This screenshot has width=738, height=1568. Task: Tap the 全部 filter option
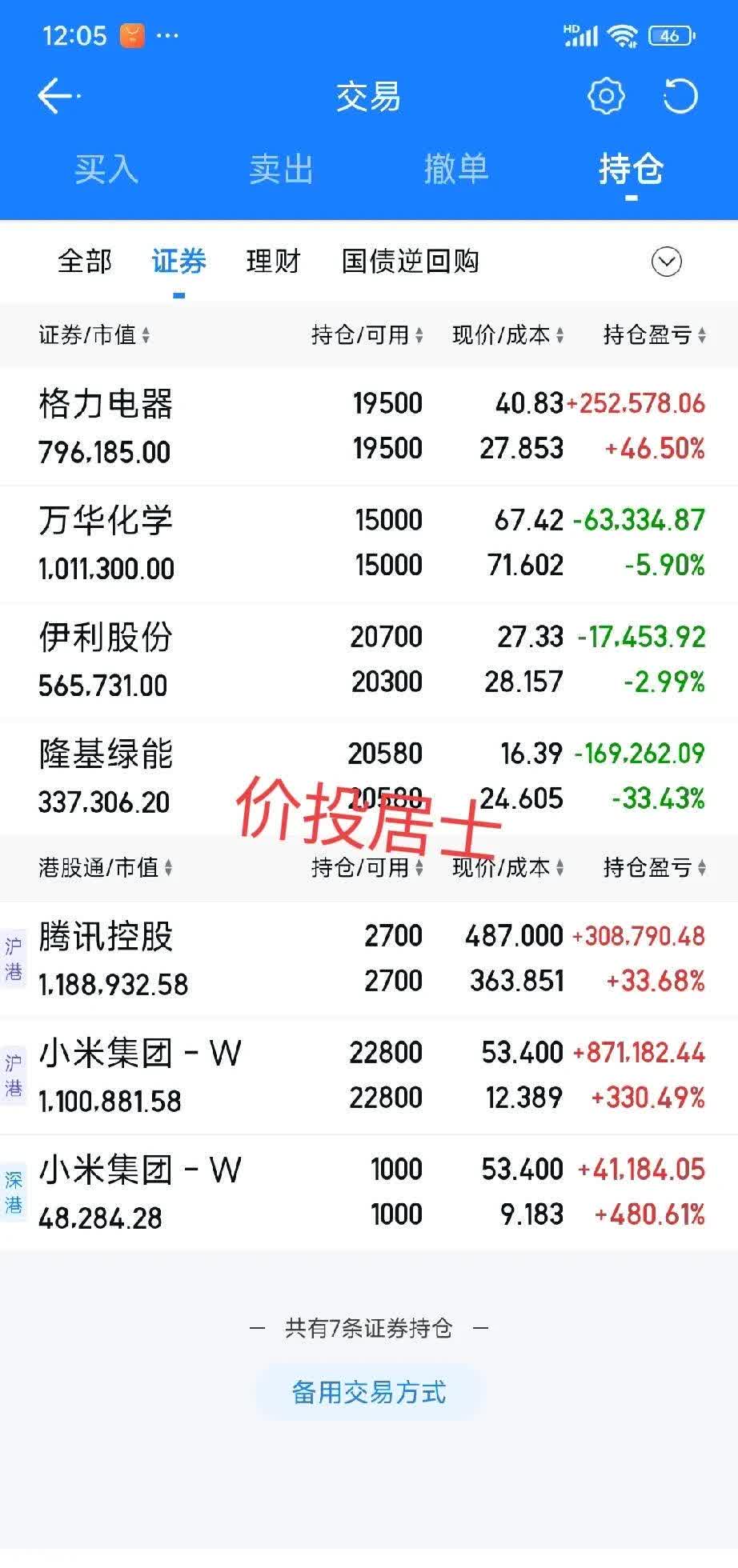click(x=82, y=262)
